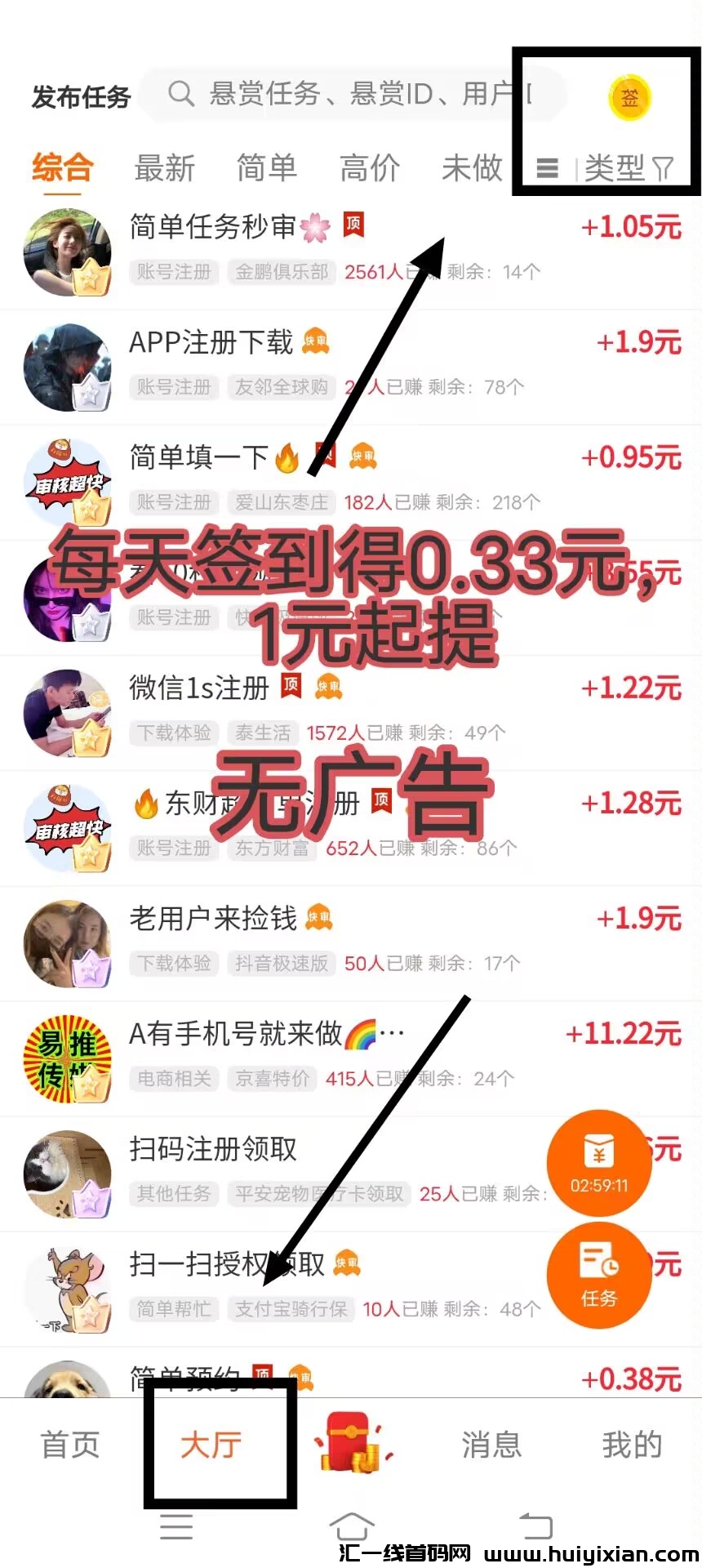Open the APP注册下载 task

tap(211, 342)
